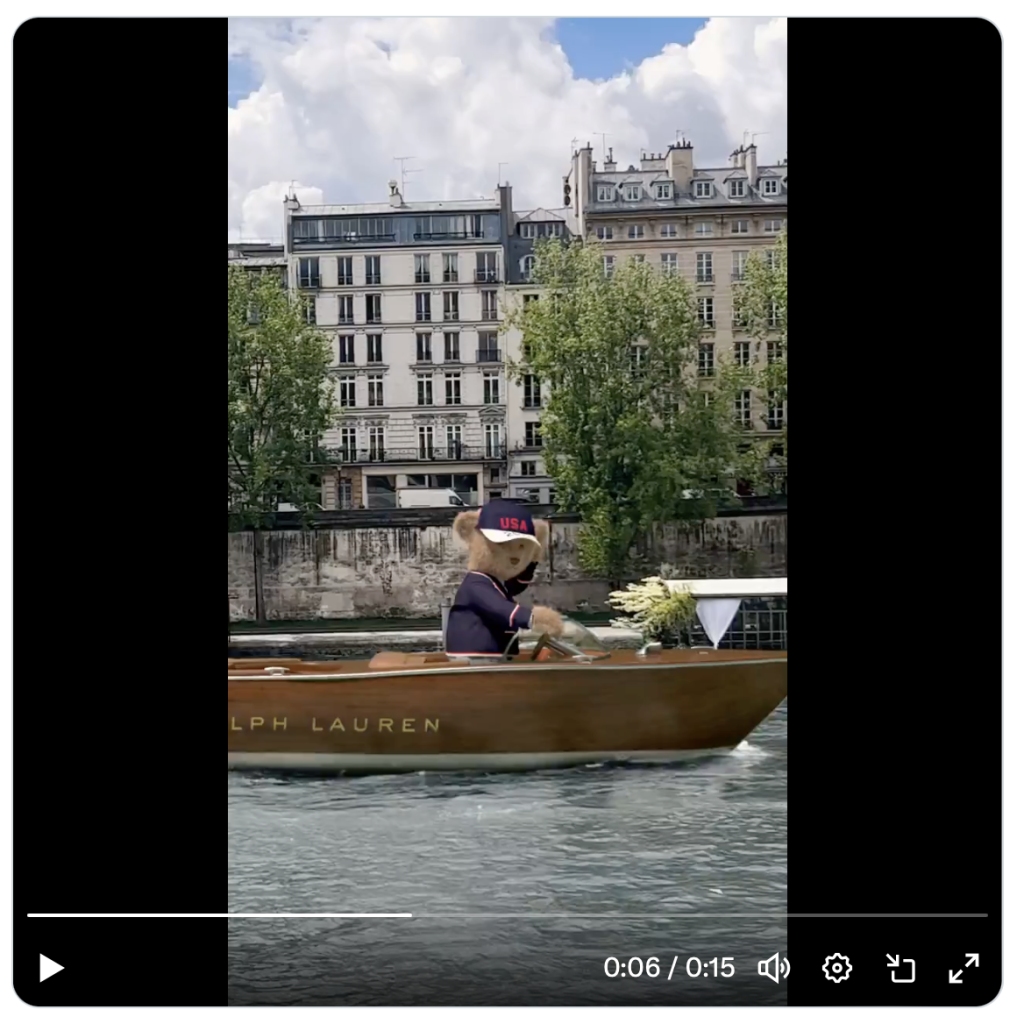Enter picture-in-picture mode
1024x1024 pixels.
pos(900,968)
